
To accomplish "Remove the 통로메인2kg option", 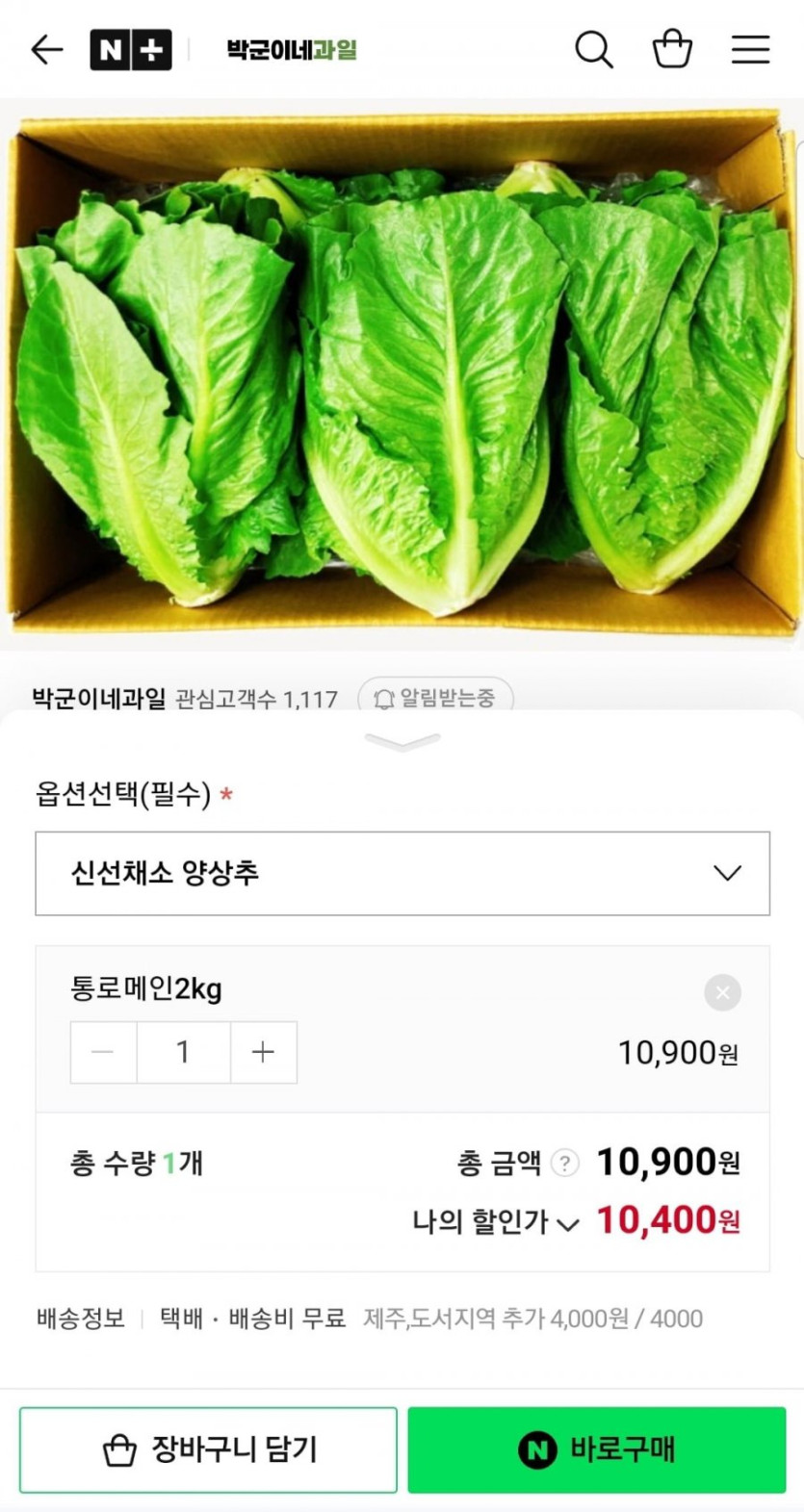I will pyautogui.click(x=722, y=992).
